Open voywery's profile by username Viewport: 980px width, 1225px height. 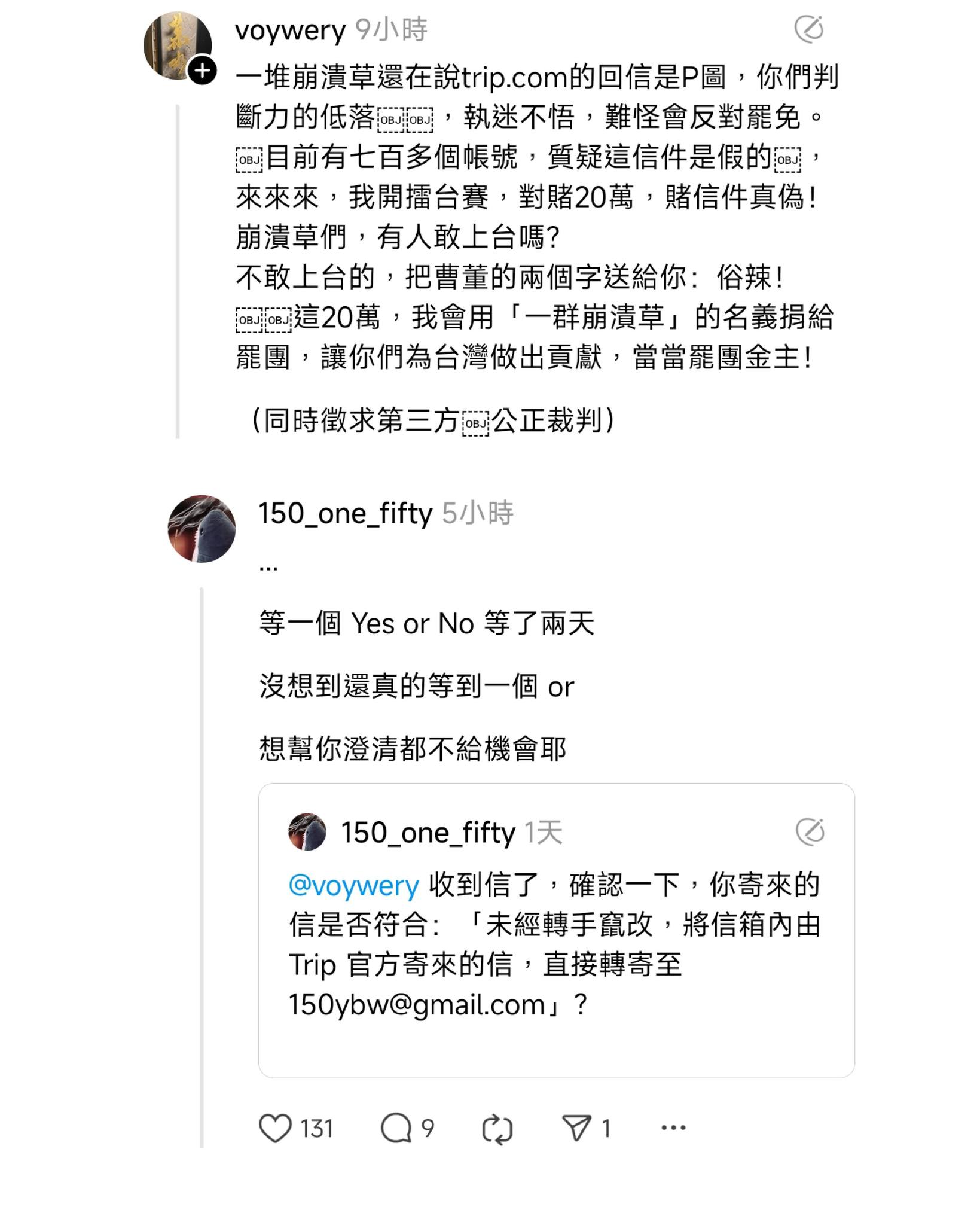click(291, 30)
